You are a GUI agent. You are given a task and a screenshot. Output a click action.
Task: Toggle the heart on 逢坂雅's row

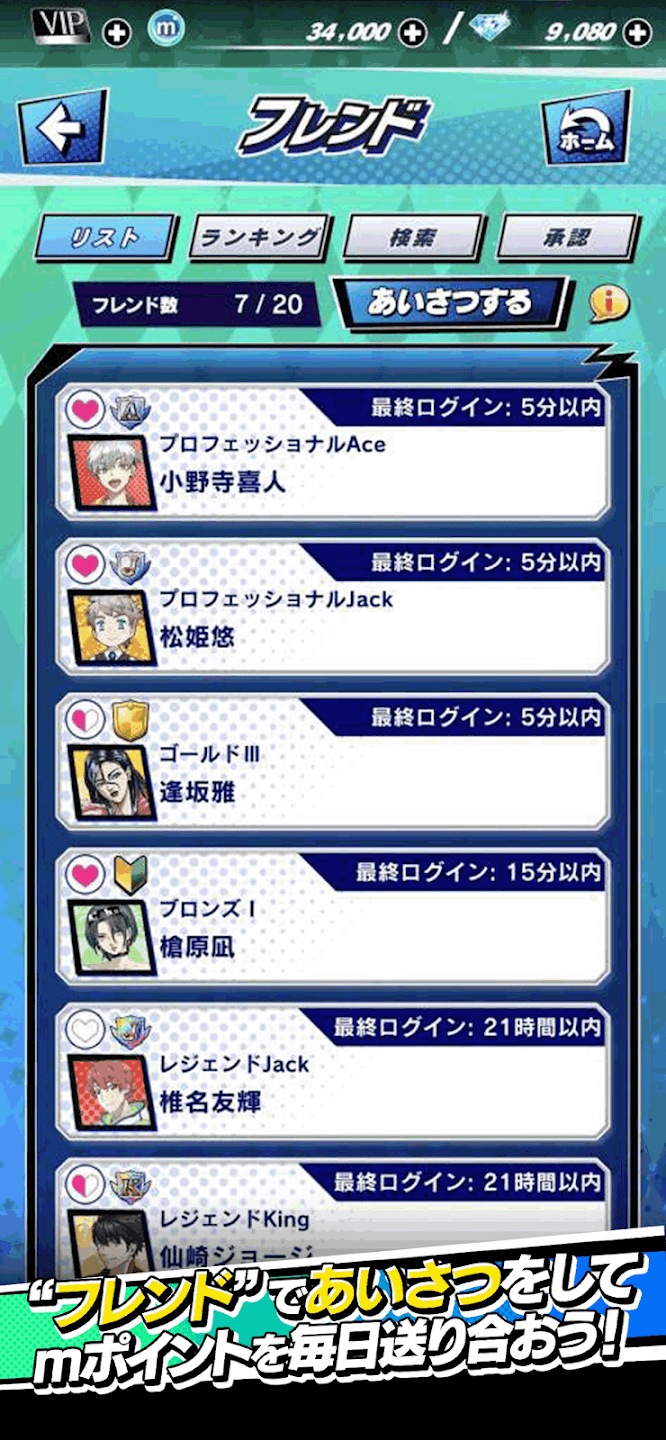click(x=85, y=718)
